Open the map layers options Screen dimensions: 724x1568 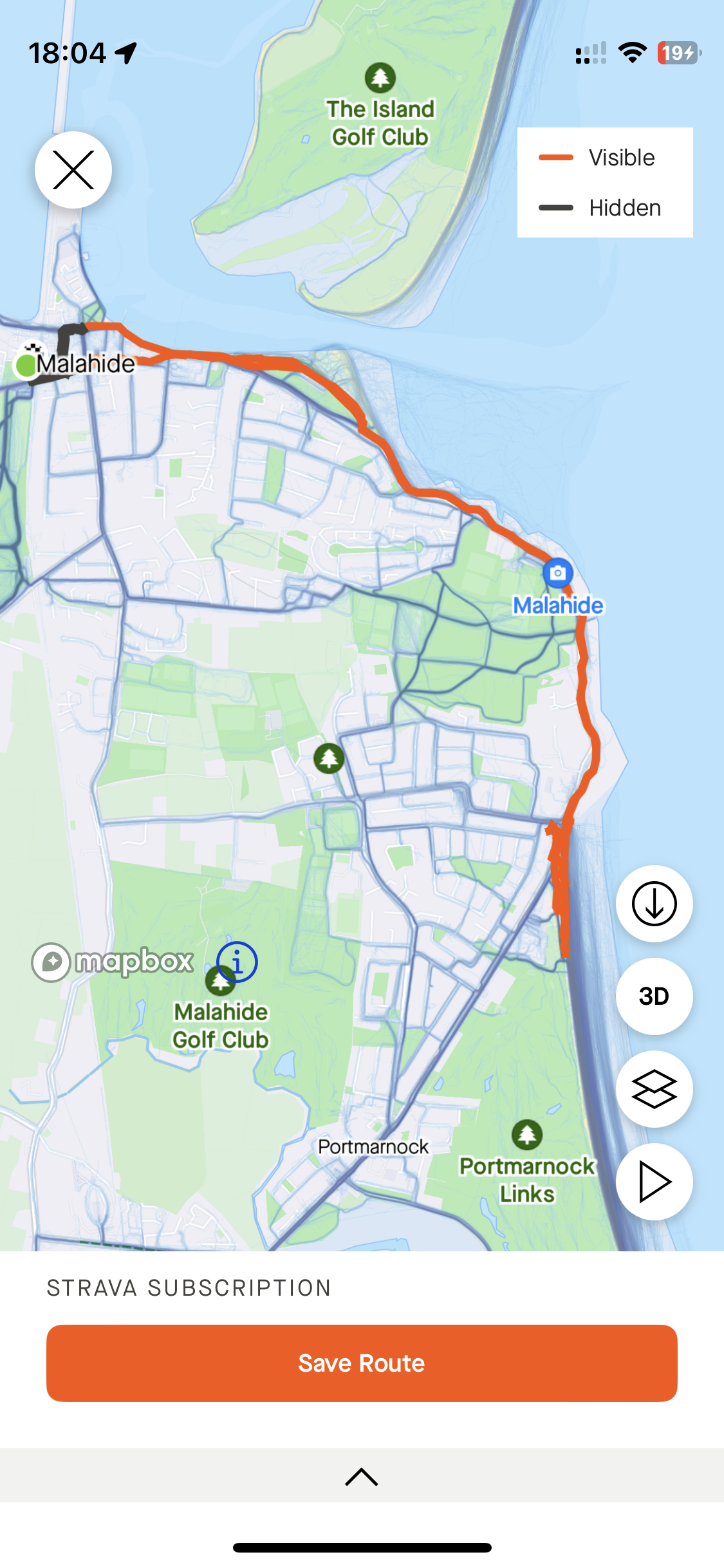coord(654,1089)
